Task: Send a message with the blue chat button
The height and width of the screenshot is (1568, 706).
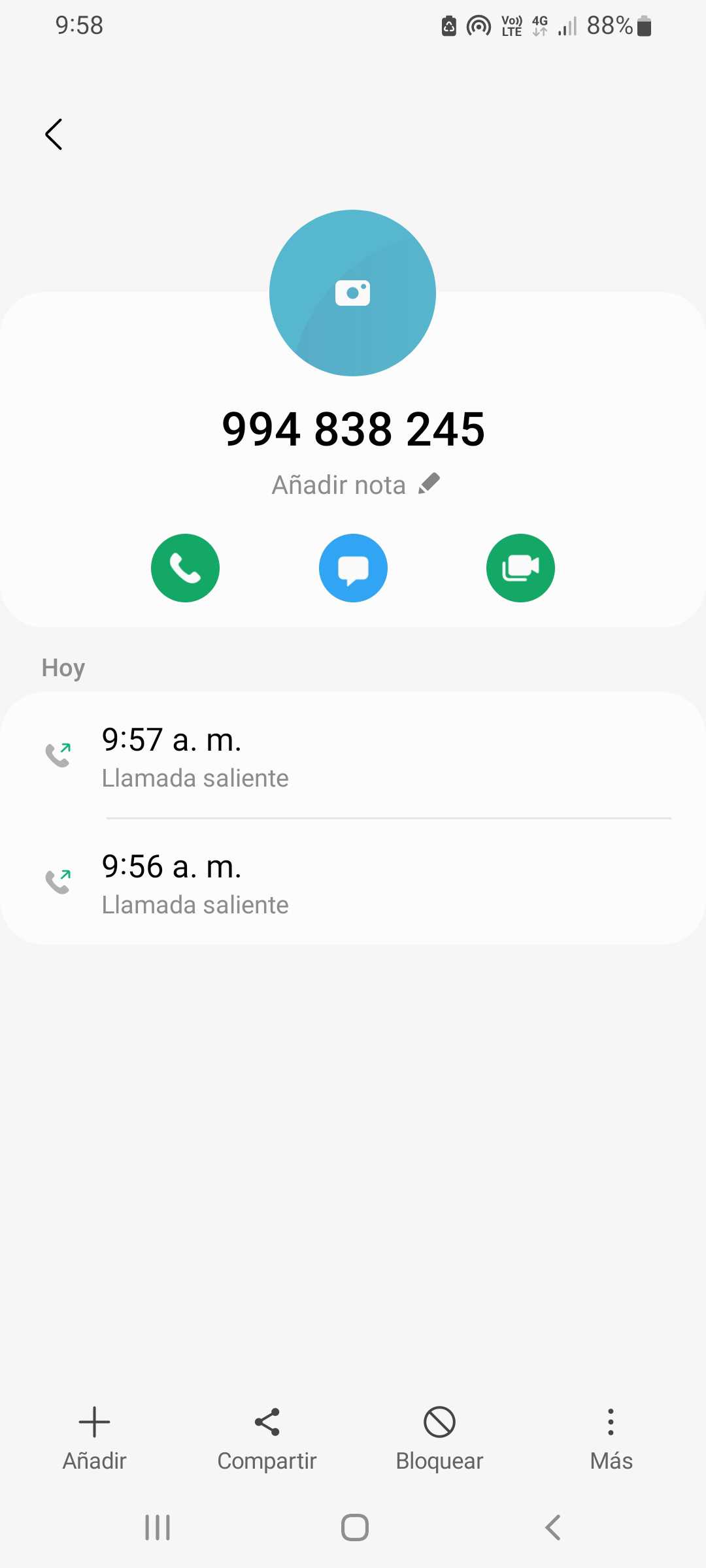Action: pos(353,568)
